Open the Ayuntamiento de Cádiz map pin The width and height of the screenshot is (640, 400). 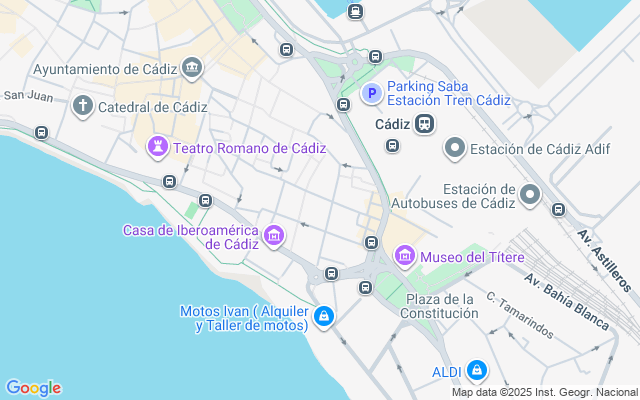click(192, 68)
